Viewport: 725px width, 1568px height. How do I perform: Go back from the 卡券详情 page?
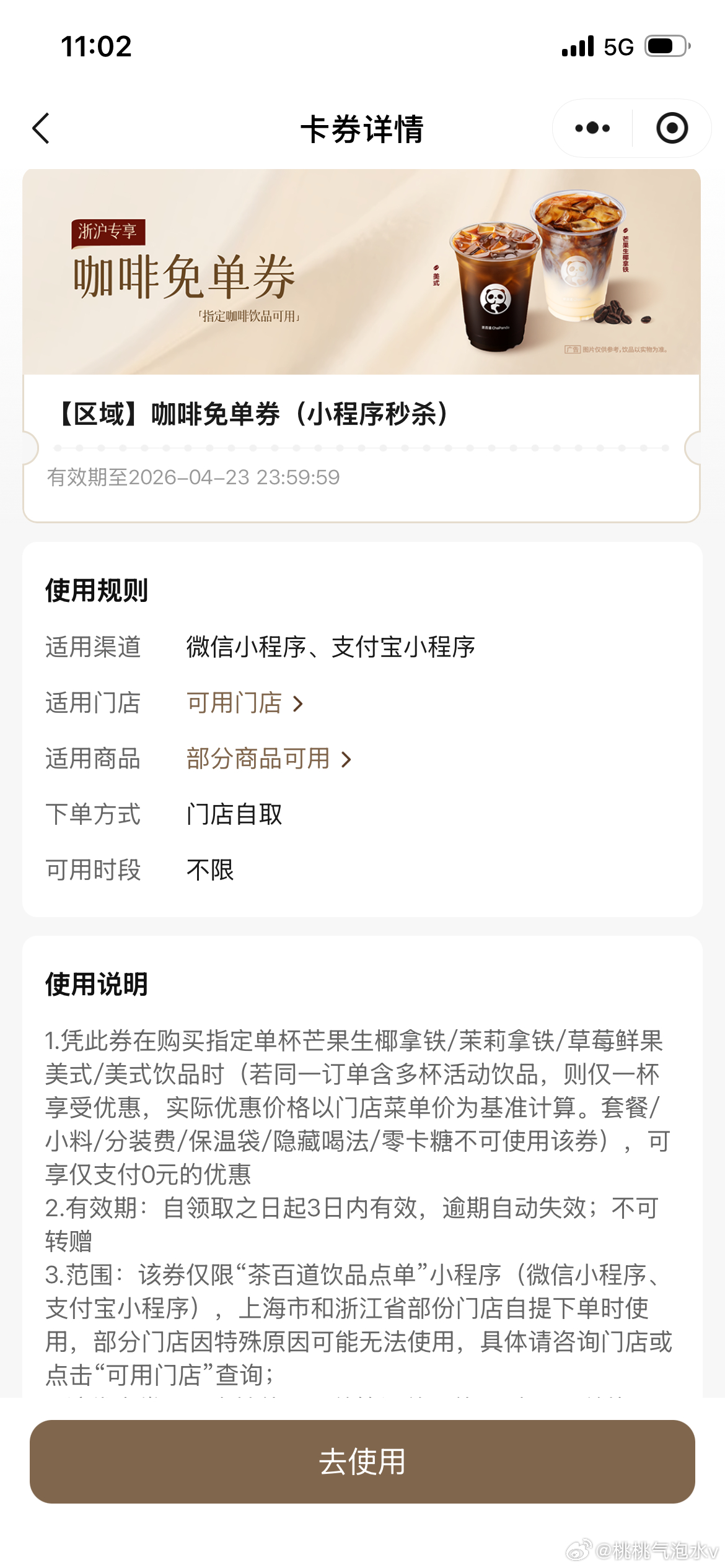(41, 129)
